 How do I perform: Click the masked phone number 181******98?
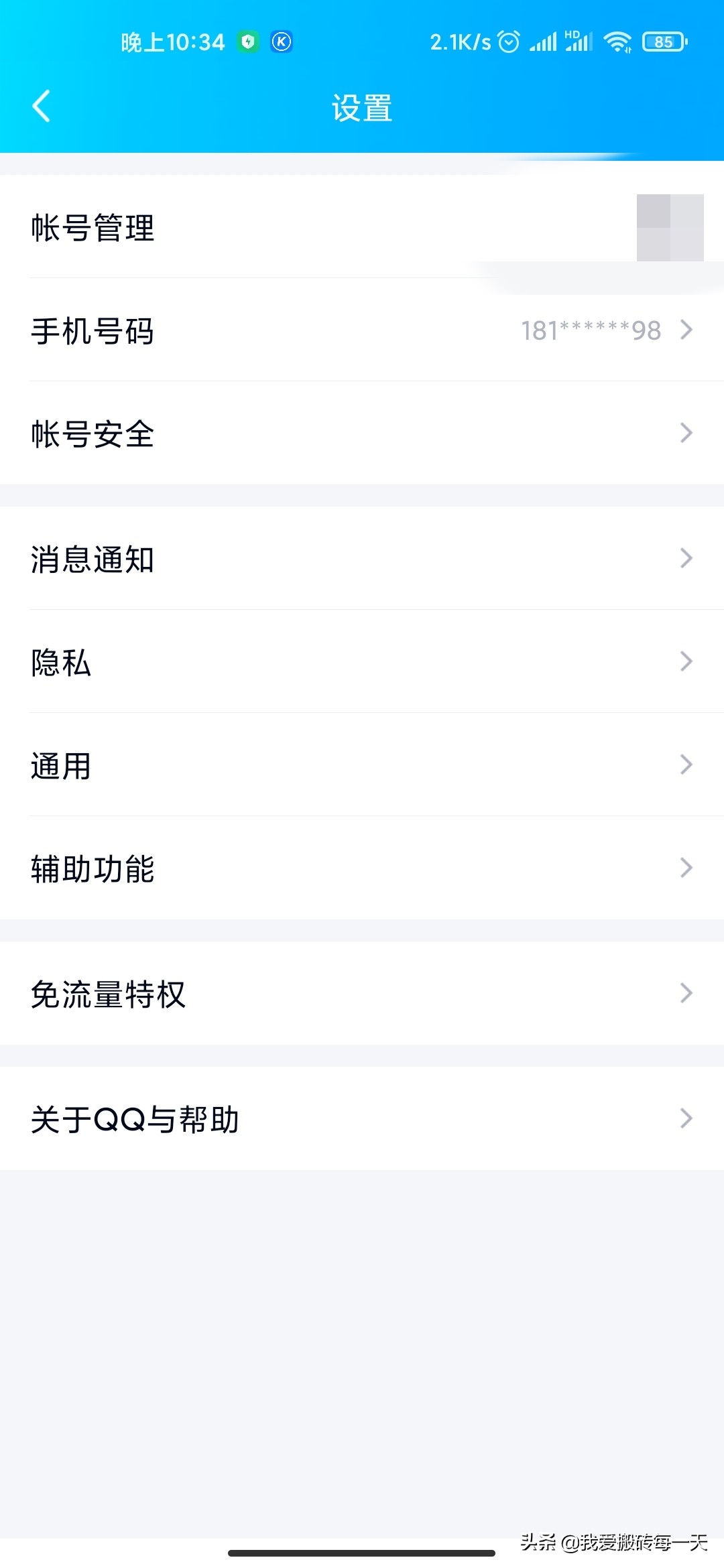590,330
